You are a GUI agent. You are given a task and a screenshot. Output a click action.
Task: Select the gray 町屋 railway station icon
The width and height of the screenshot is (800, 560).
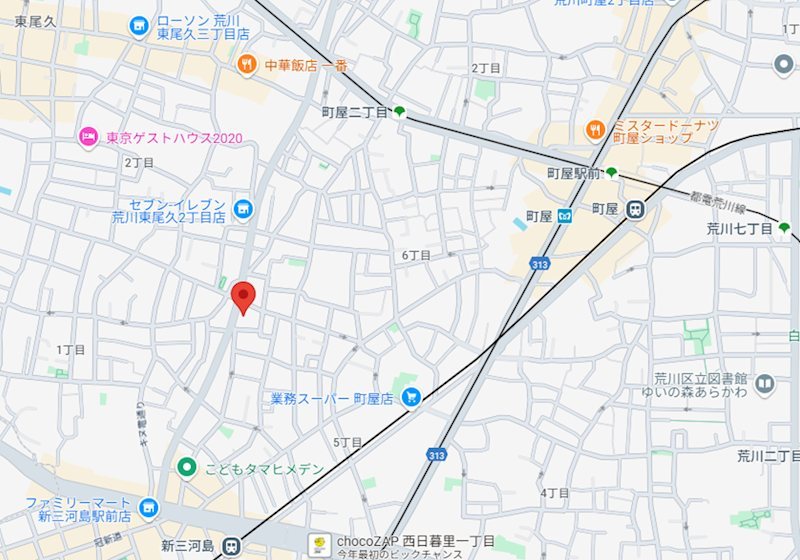pos(634,209)
